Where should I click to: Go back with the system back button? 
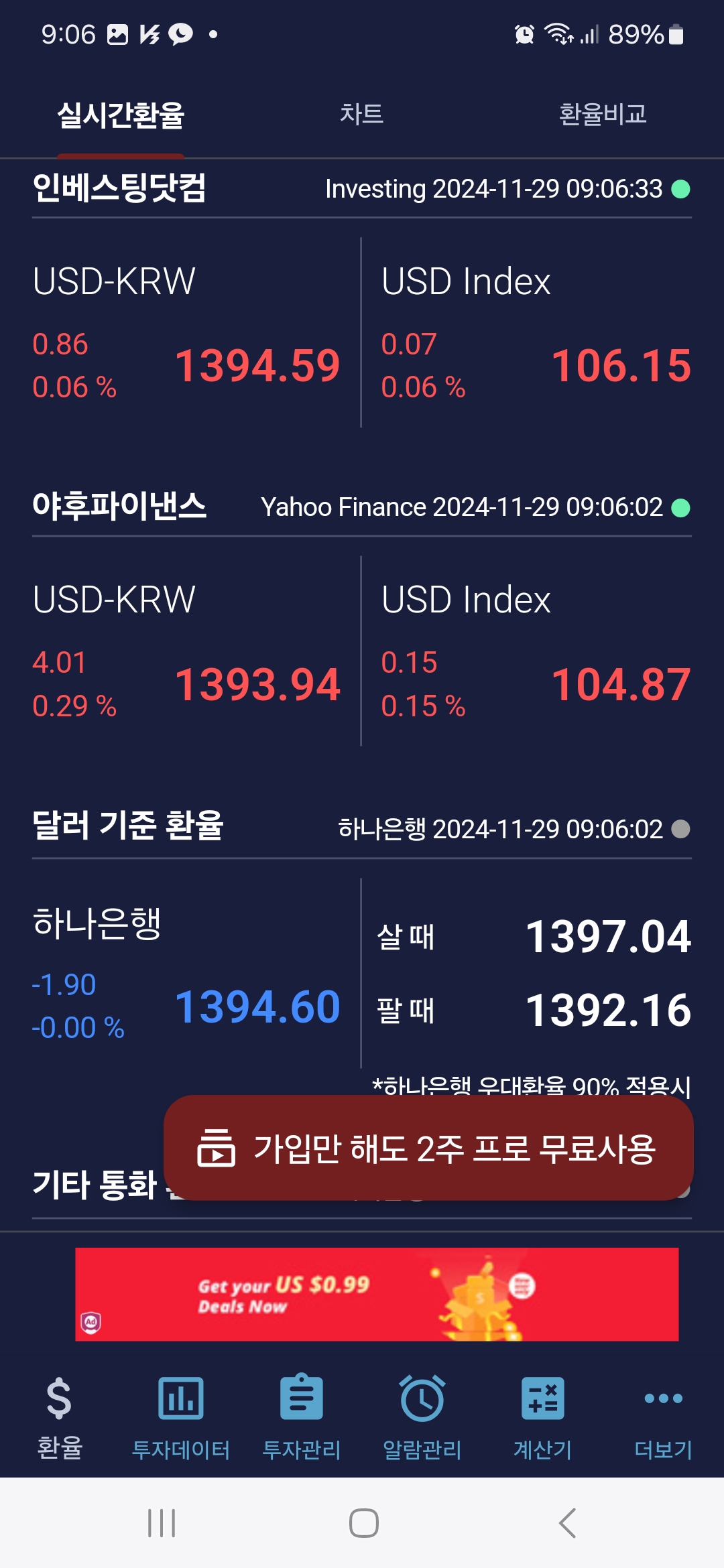[x=567, y=1522]
